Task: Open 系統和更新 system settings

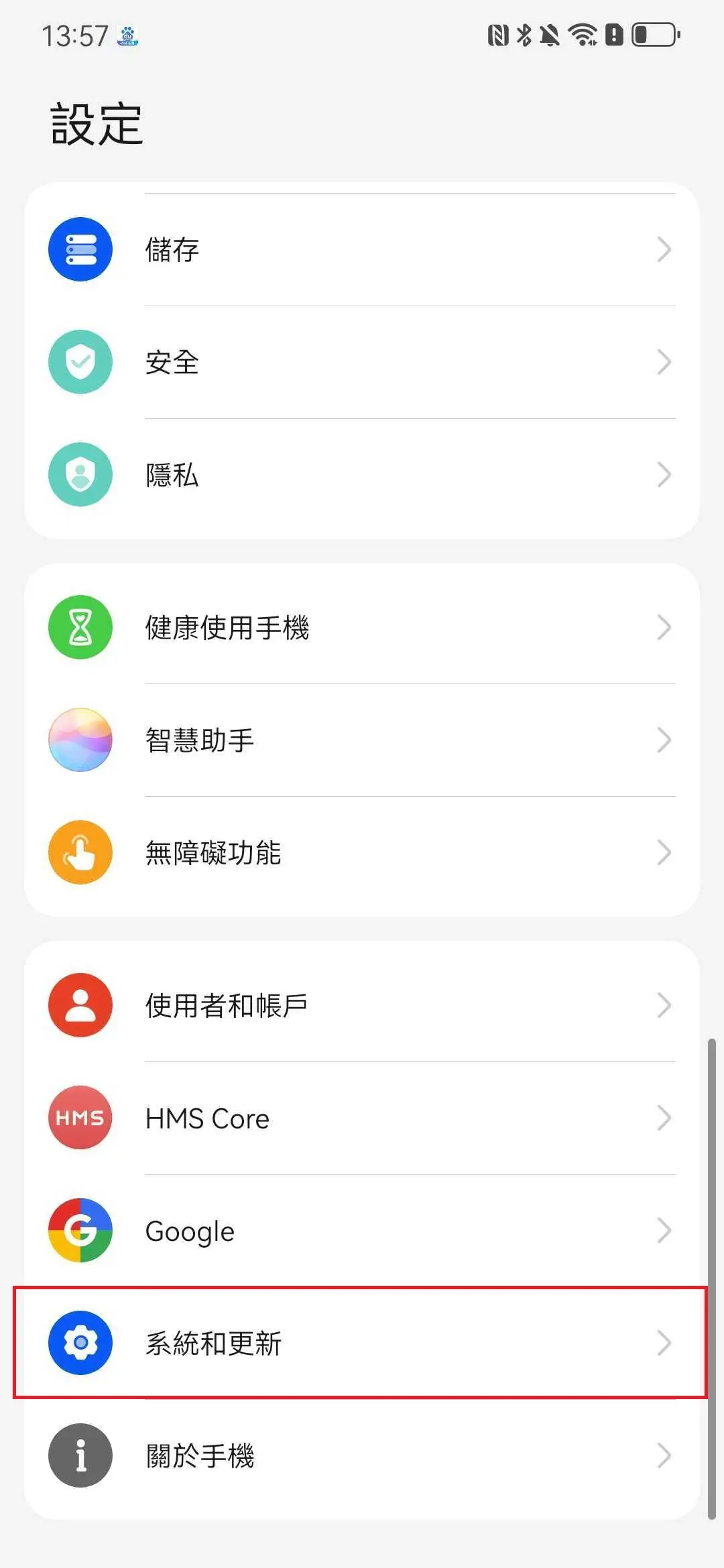Action: tap(362, 1344)
